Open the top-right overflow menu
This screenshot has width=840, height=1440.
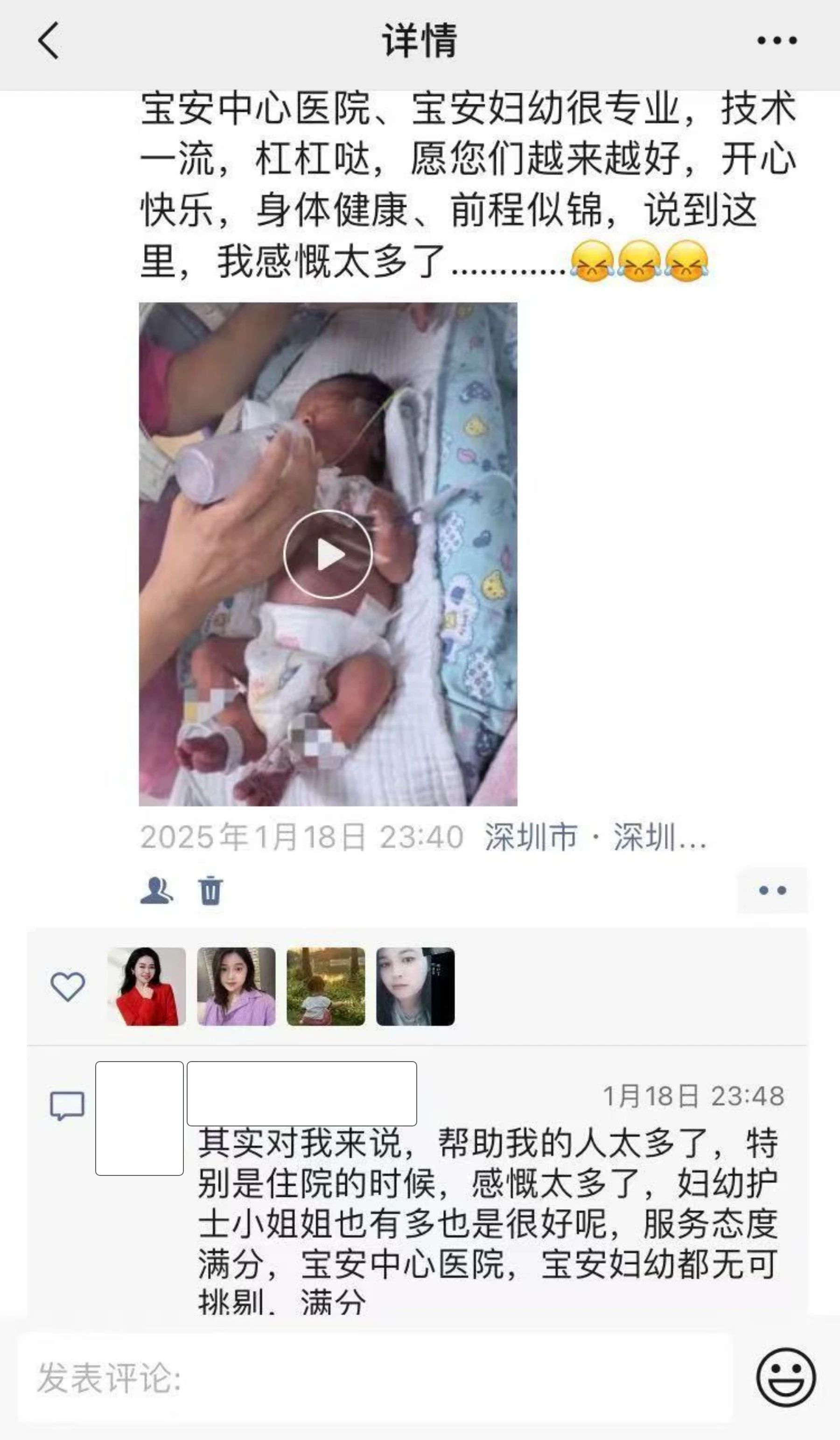click(777, 41)
